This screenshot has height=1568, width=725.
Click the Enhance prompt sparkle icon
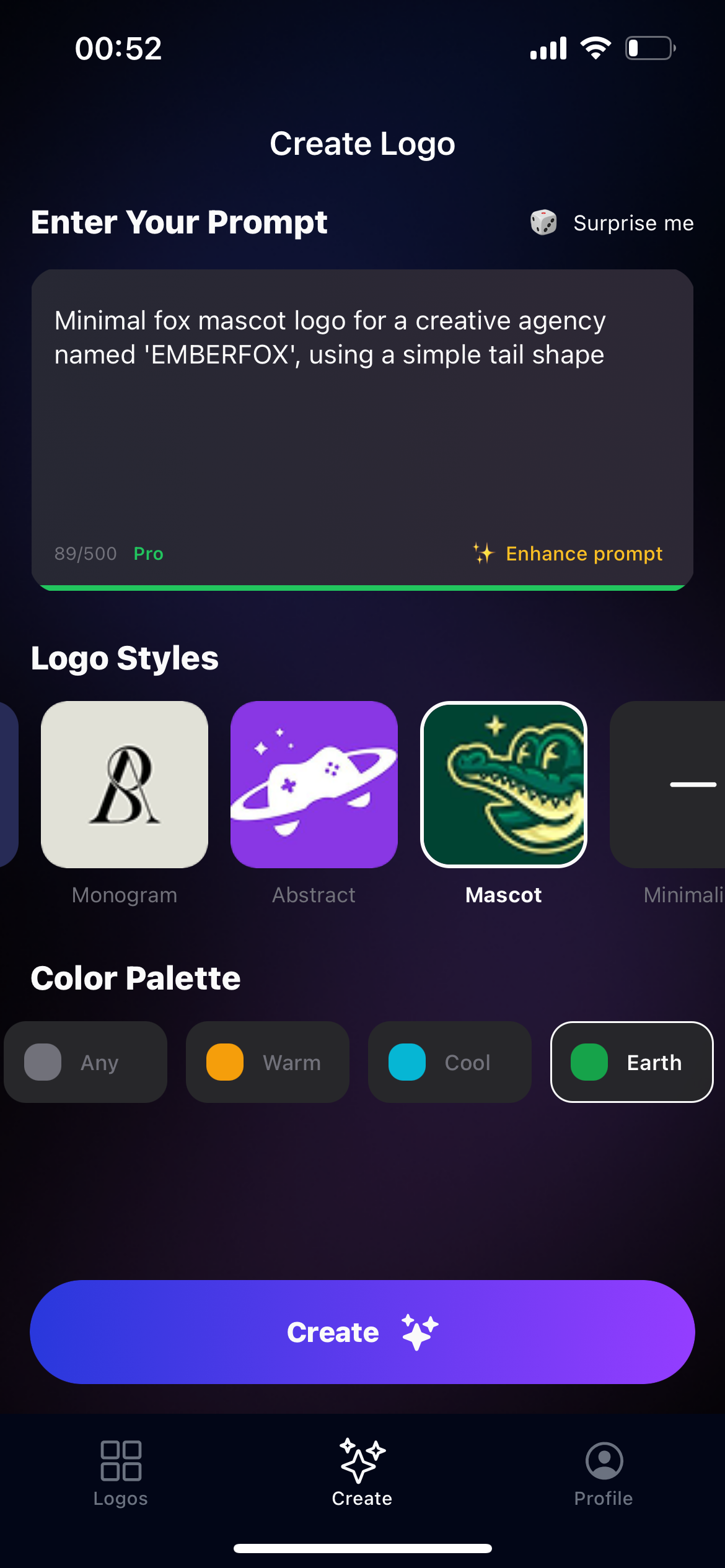pos(483,553)
